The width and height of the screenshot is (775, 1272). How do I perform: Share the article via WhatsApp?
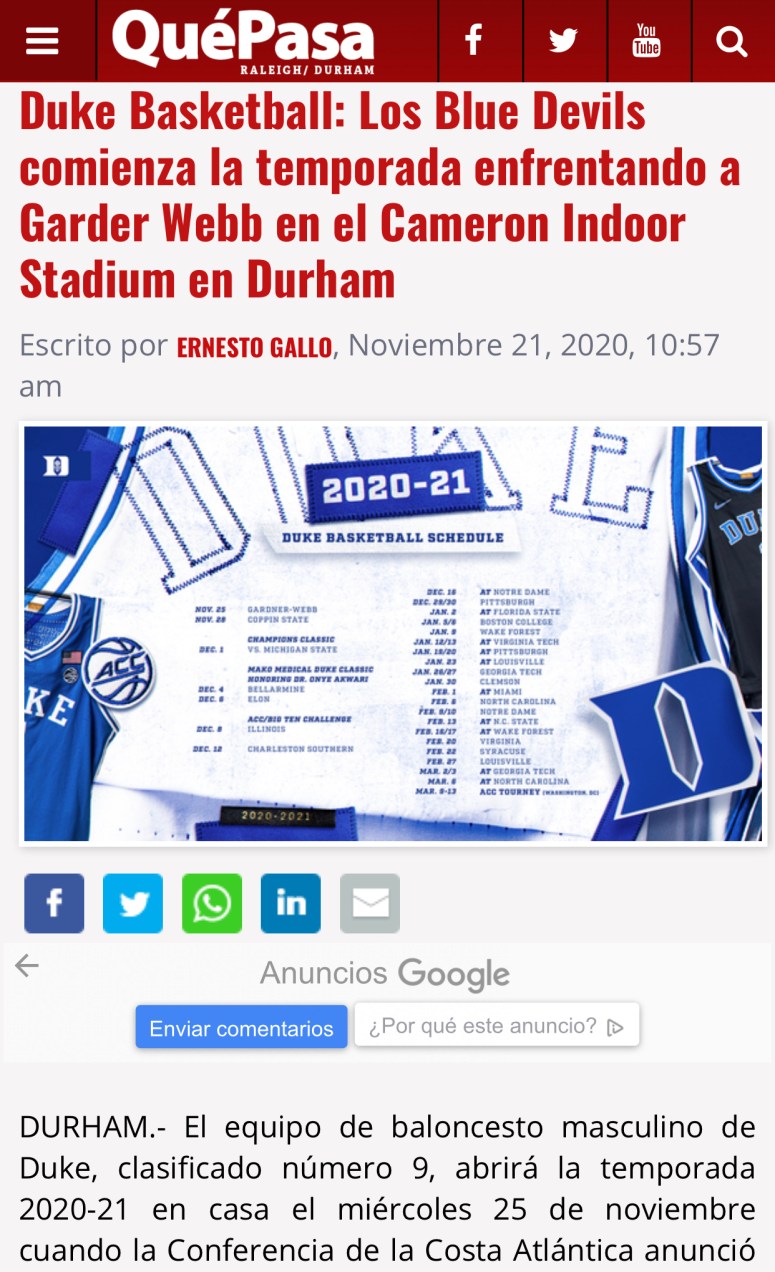tap(212, 903)
